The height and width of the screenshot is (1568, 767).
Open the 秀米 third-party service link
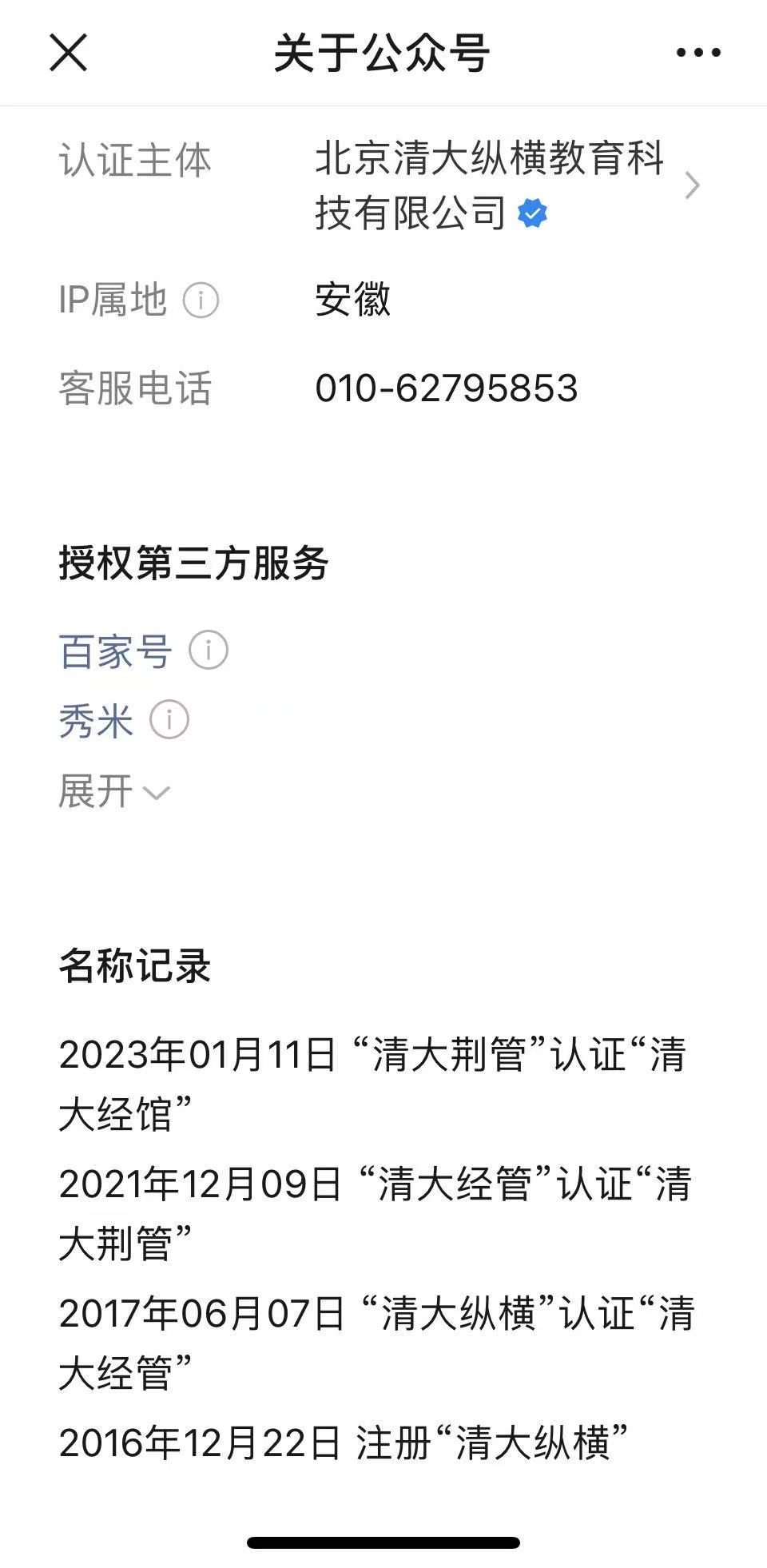tap(95, 721)
